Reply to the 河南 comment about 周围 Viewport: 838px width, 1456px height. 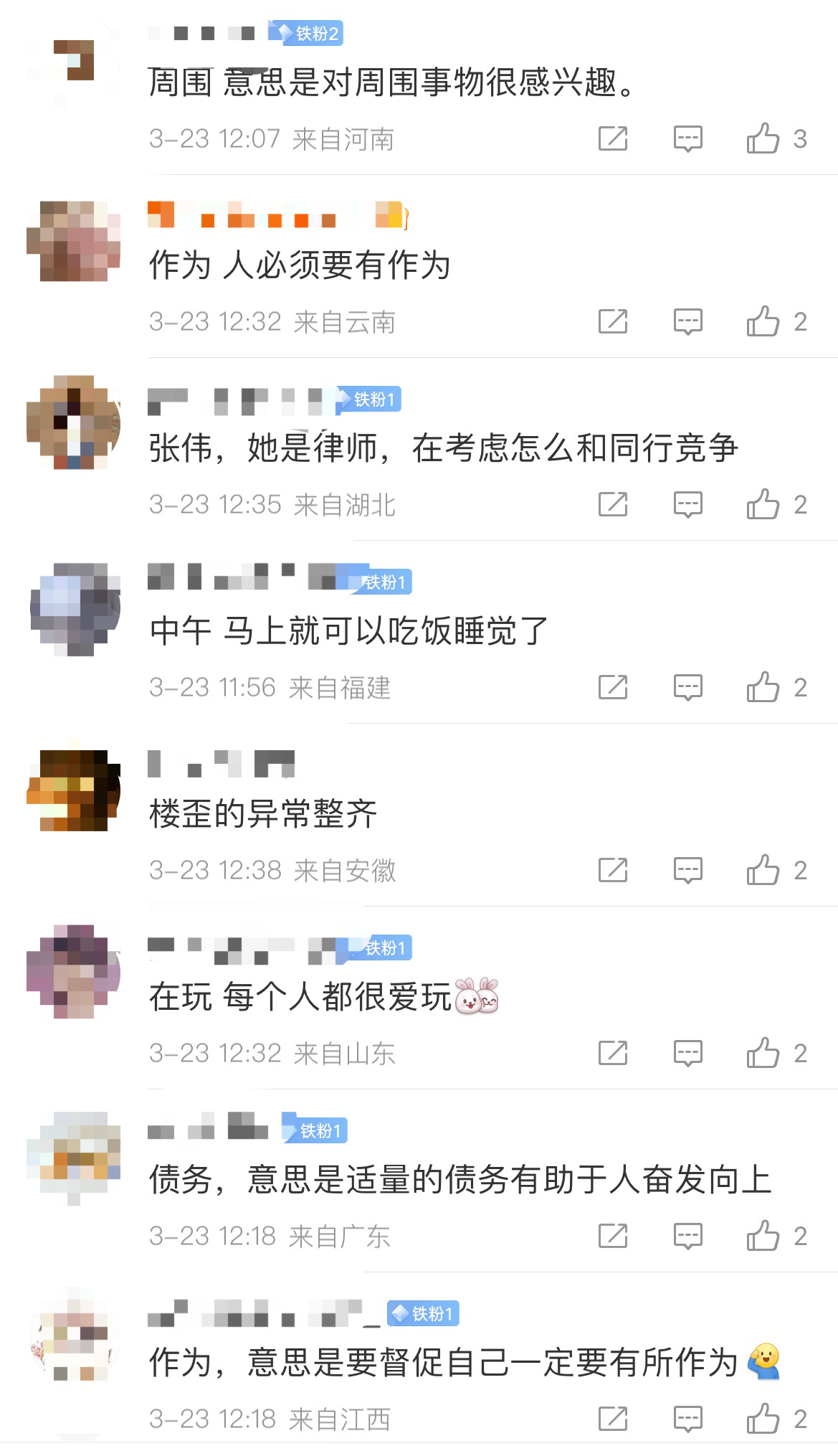coord(687,138)
